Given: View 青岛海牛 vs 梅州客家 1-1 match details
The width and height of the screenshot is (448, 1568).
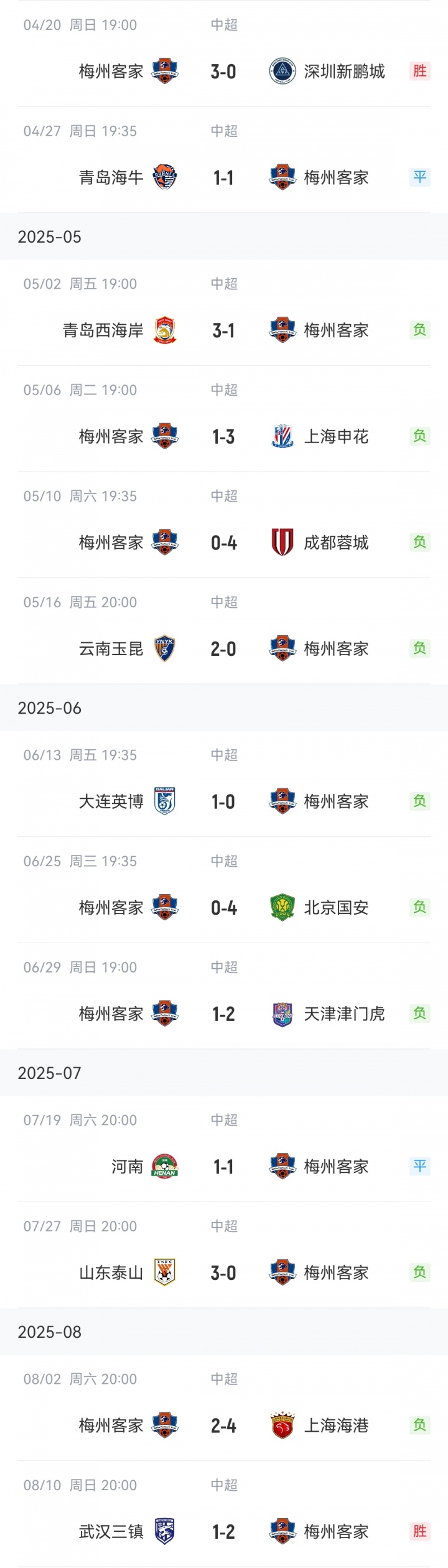Looking at the screenshot, I should (x=223, y=178).
